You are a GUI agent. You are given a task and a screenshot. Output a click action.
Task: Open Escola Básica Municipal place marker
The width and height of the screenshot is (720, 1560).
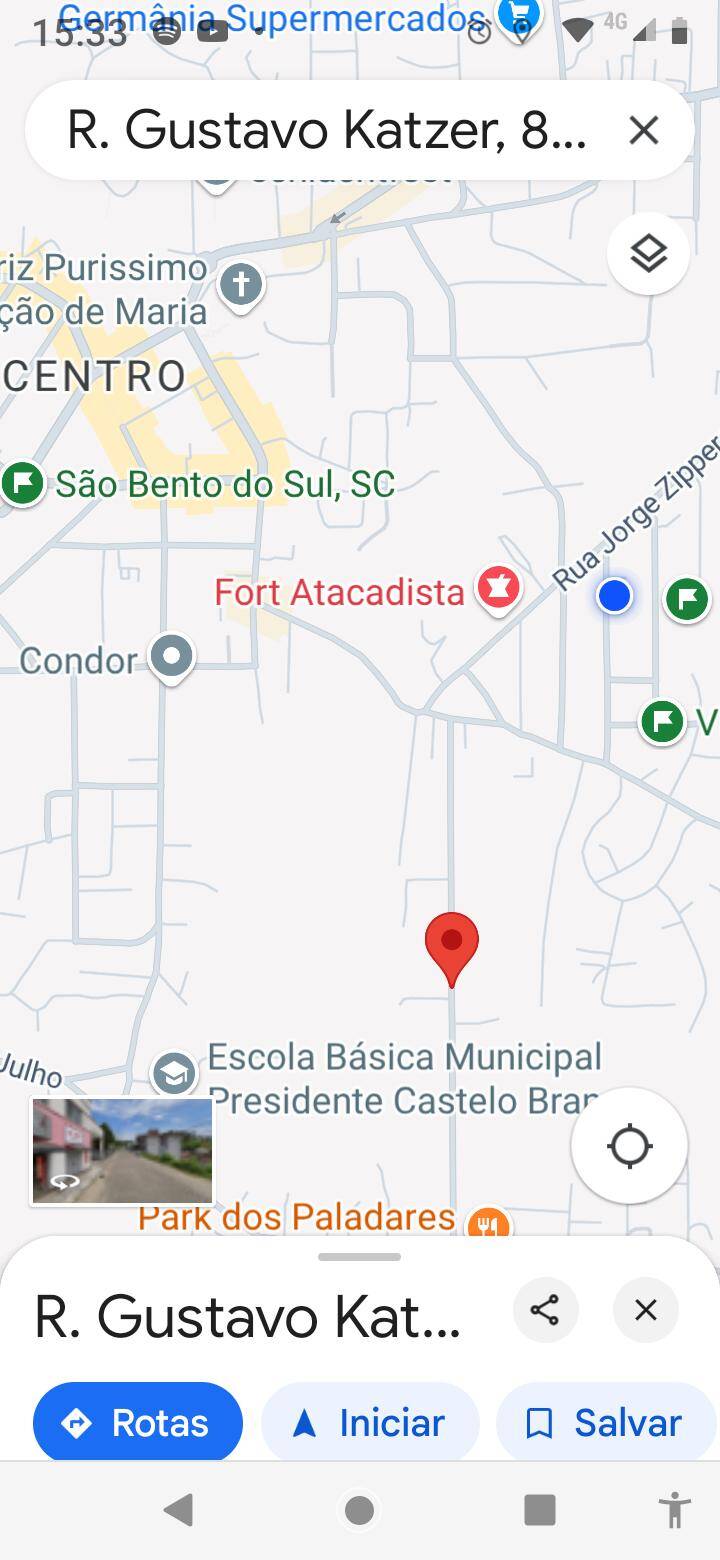pos(174,1074)
